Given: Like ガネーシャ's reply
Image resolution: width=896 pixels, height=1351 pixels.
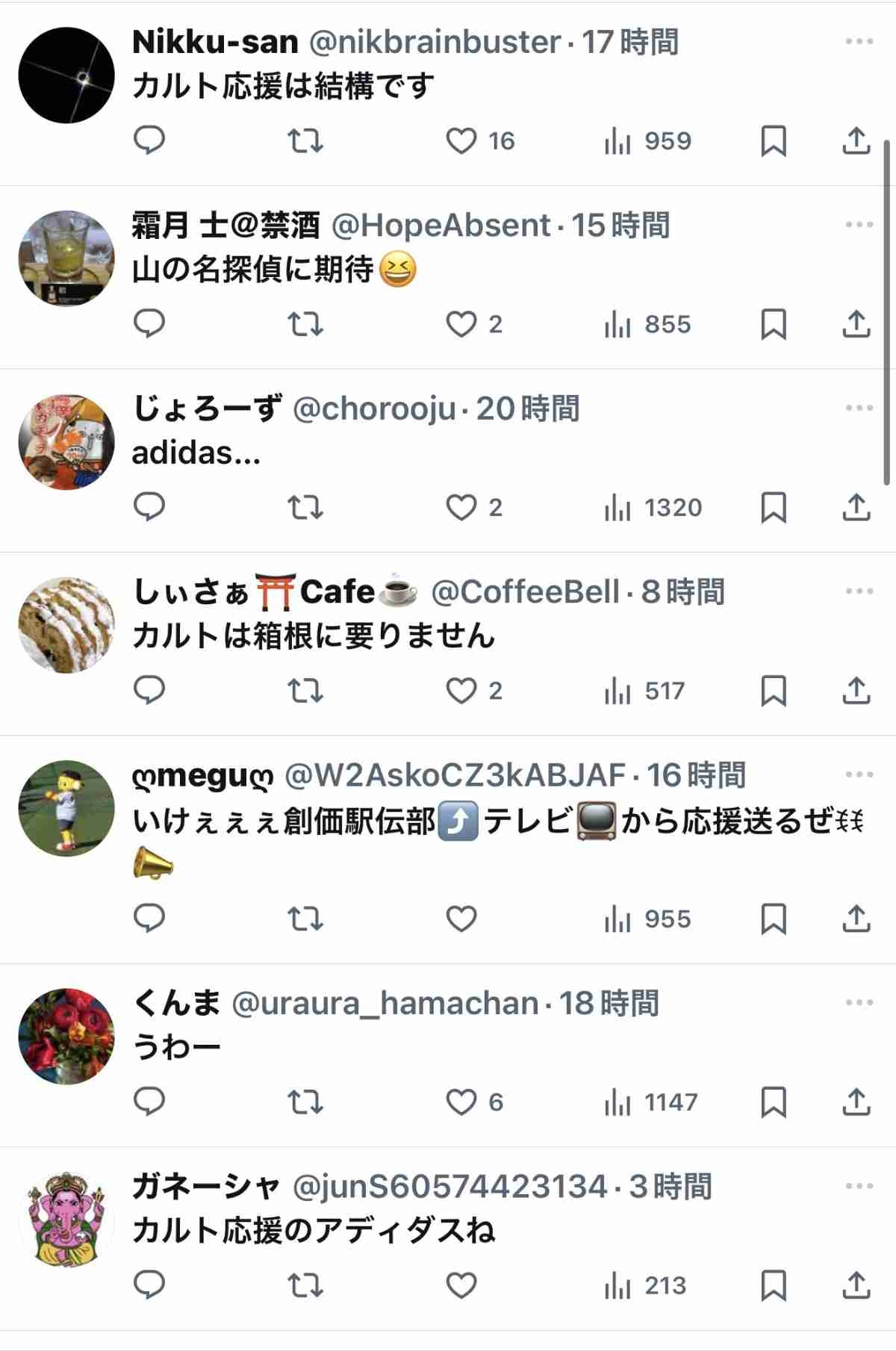Looking at the screenshot, I should pyautogui.click(x=461, y=1285).
